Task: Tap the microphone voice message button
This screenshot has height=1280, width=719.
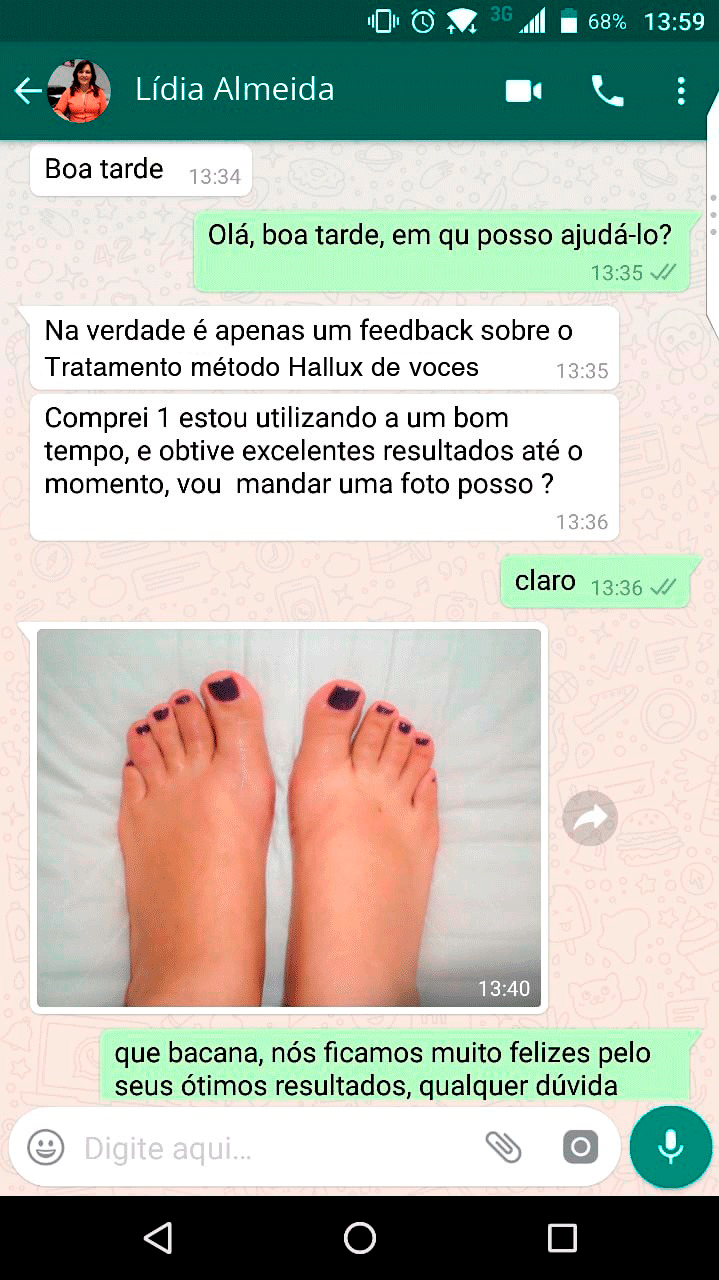Action: (x=670, y=1147)
